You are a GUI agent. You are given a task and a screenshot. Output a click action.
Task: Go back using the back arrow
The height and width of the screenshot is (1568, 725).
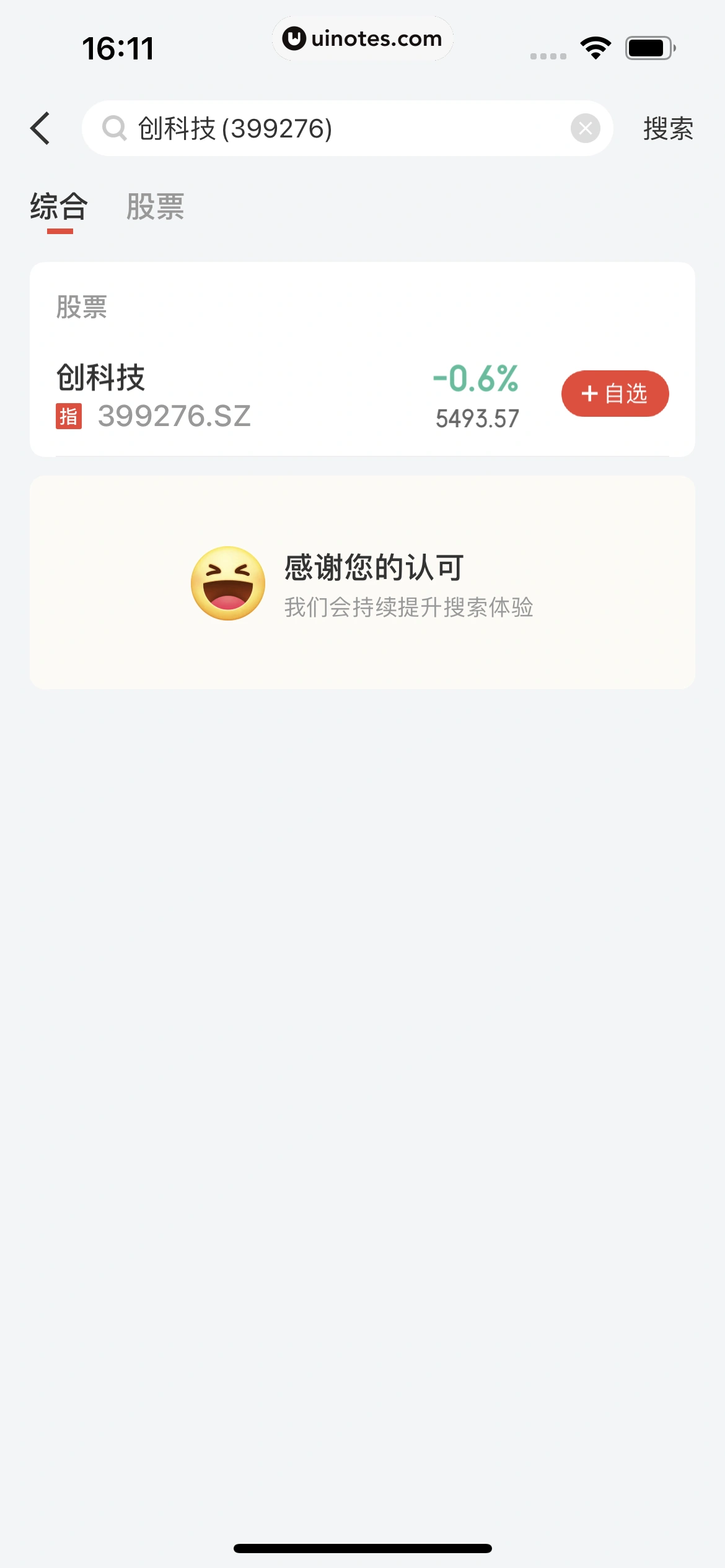[x=40, y=128]
